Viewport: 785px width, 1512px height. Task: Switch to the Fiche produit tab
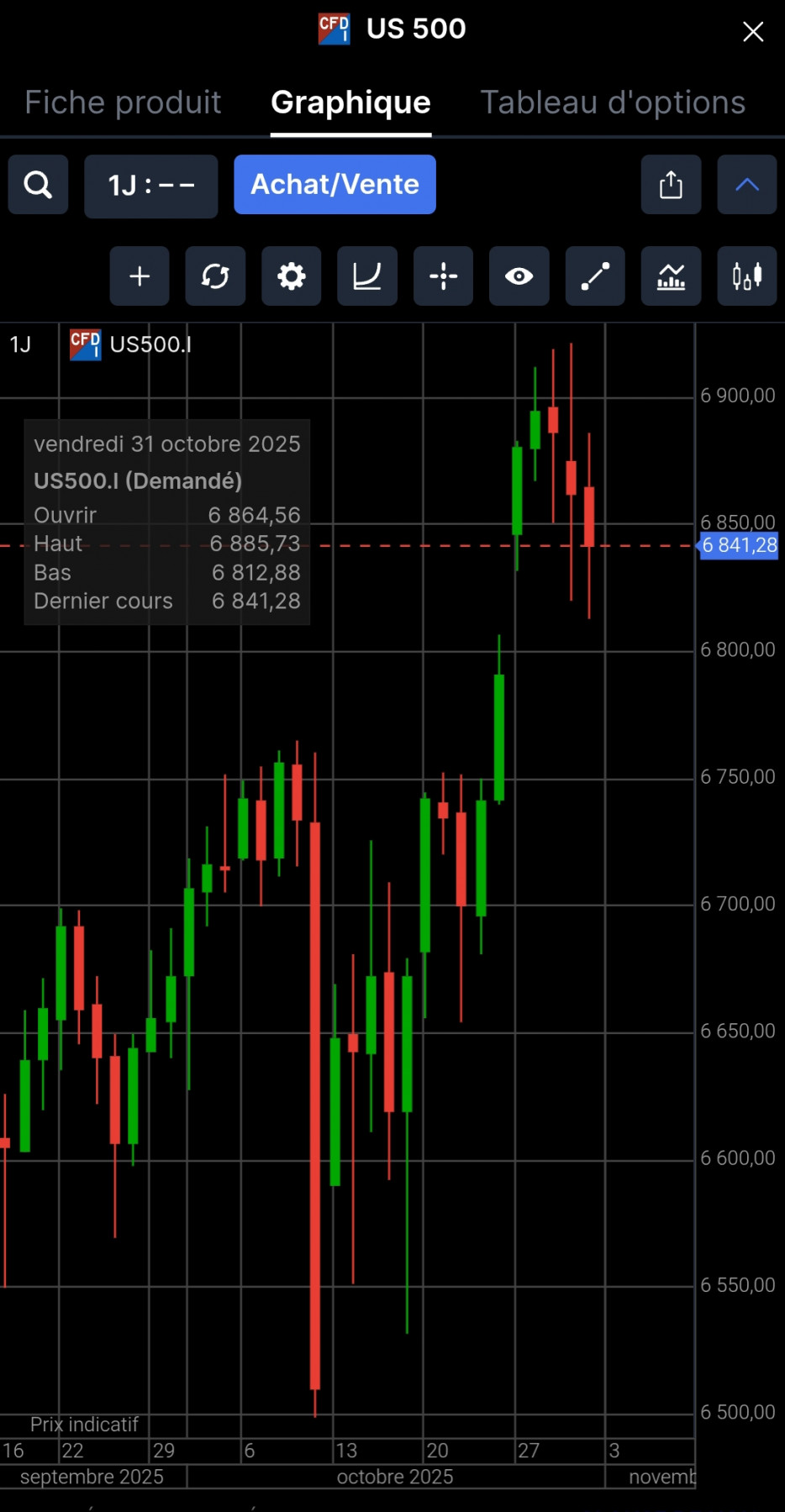coord(123,102)
